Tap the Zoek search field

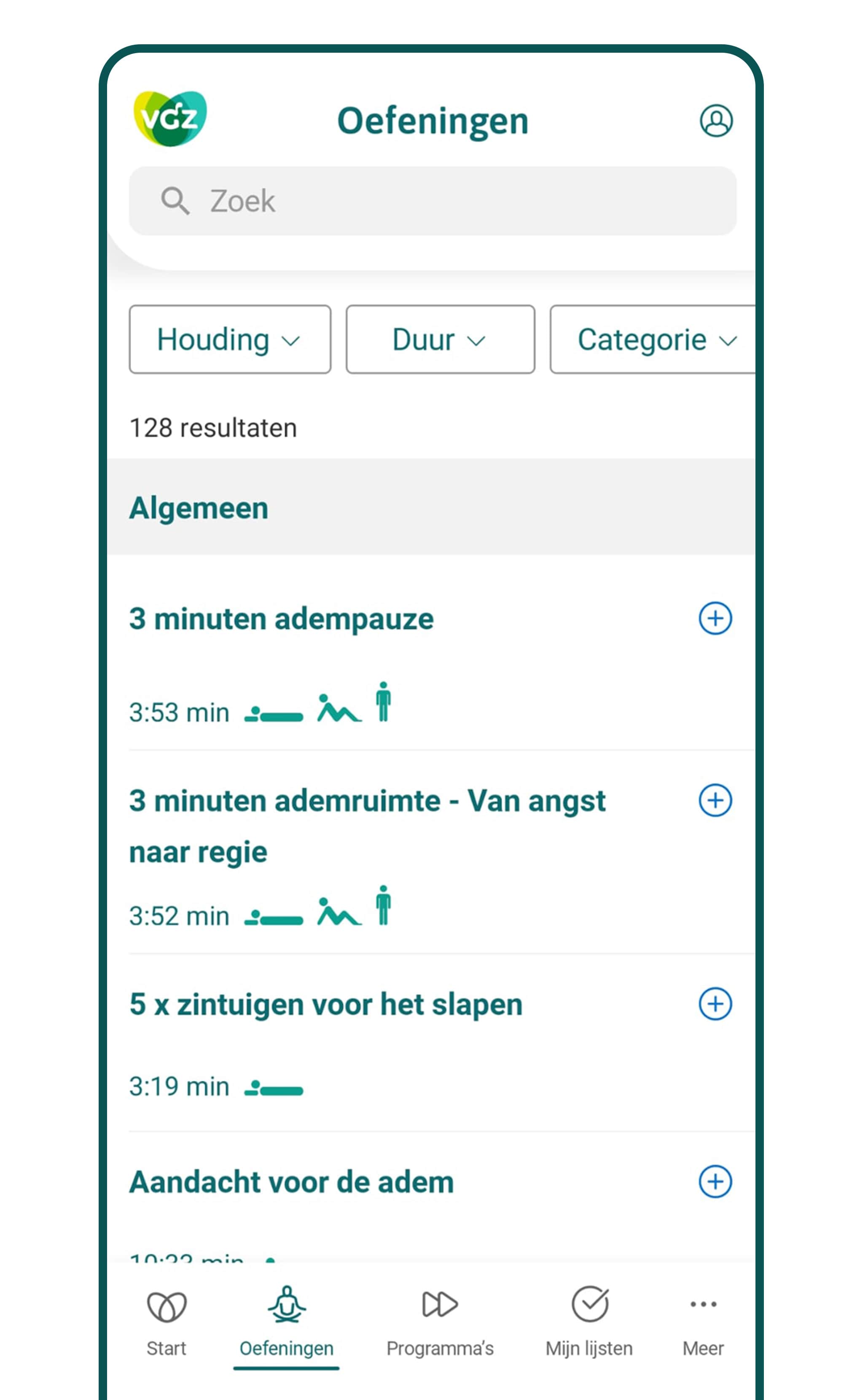pyautogui.click(x=432, y=201)
